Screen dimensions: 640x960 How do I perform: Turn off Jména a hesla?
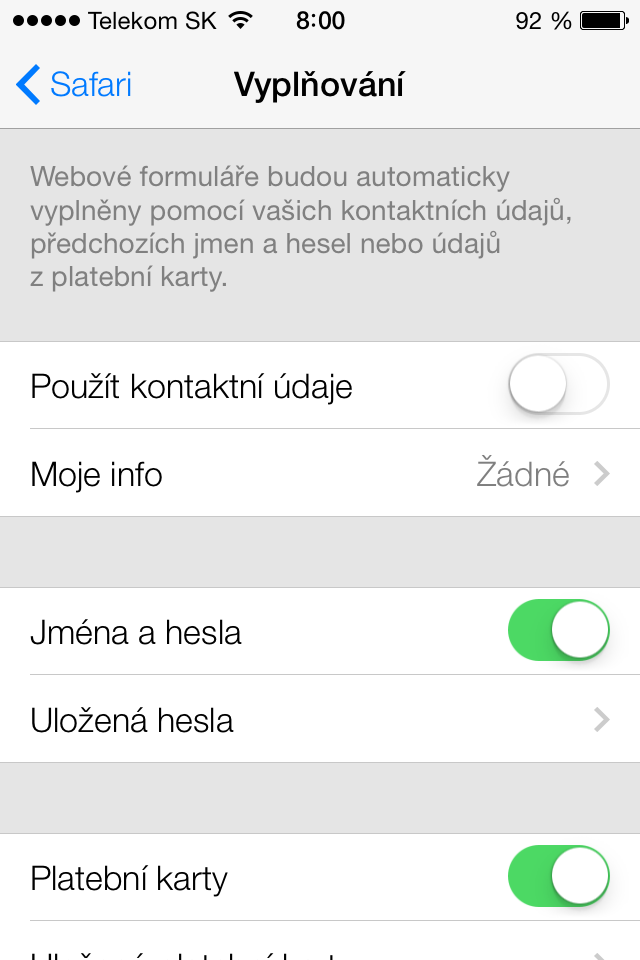coord(558,631)
